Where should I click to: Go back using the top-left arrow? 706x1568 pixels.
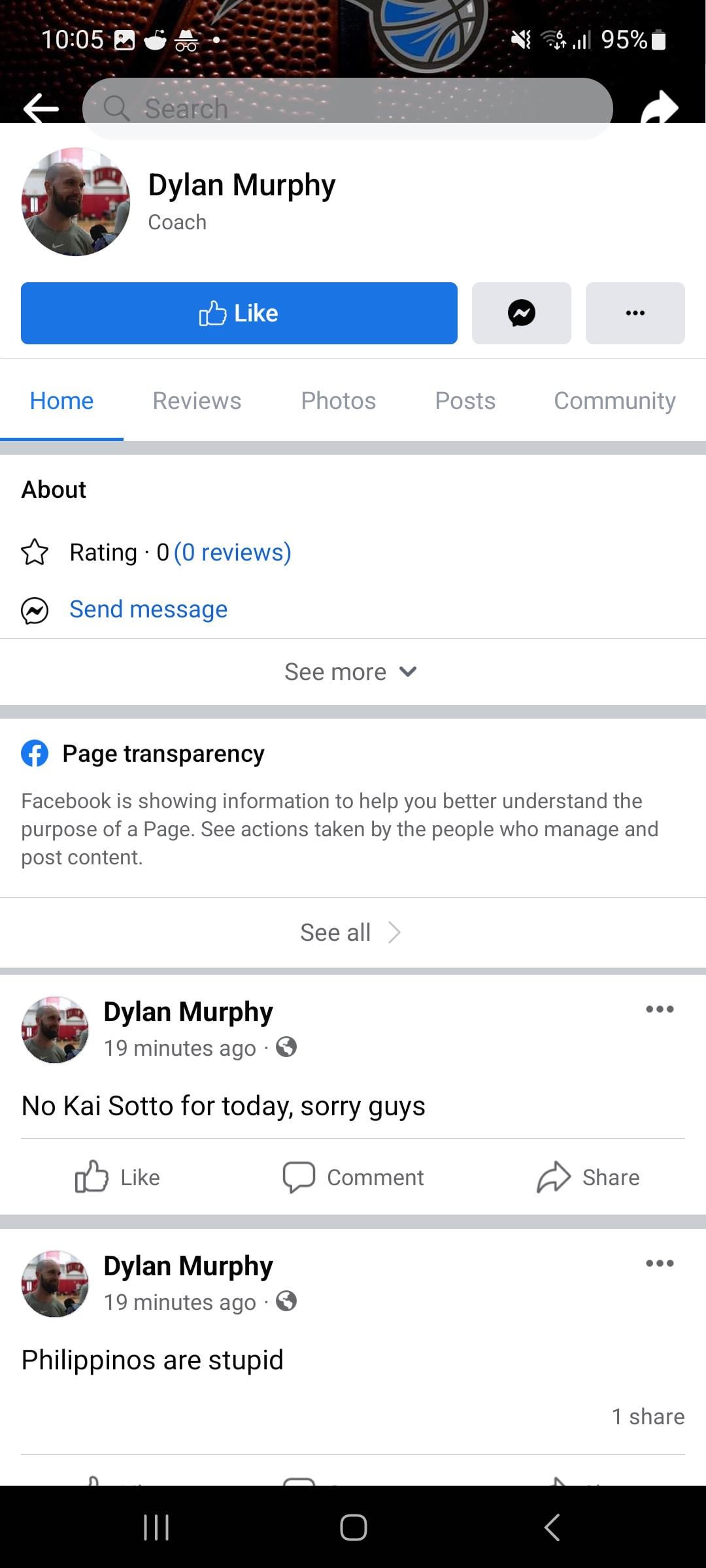(41, 108)
